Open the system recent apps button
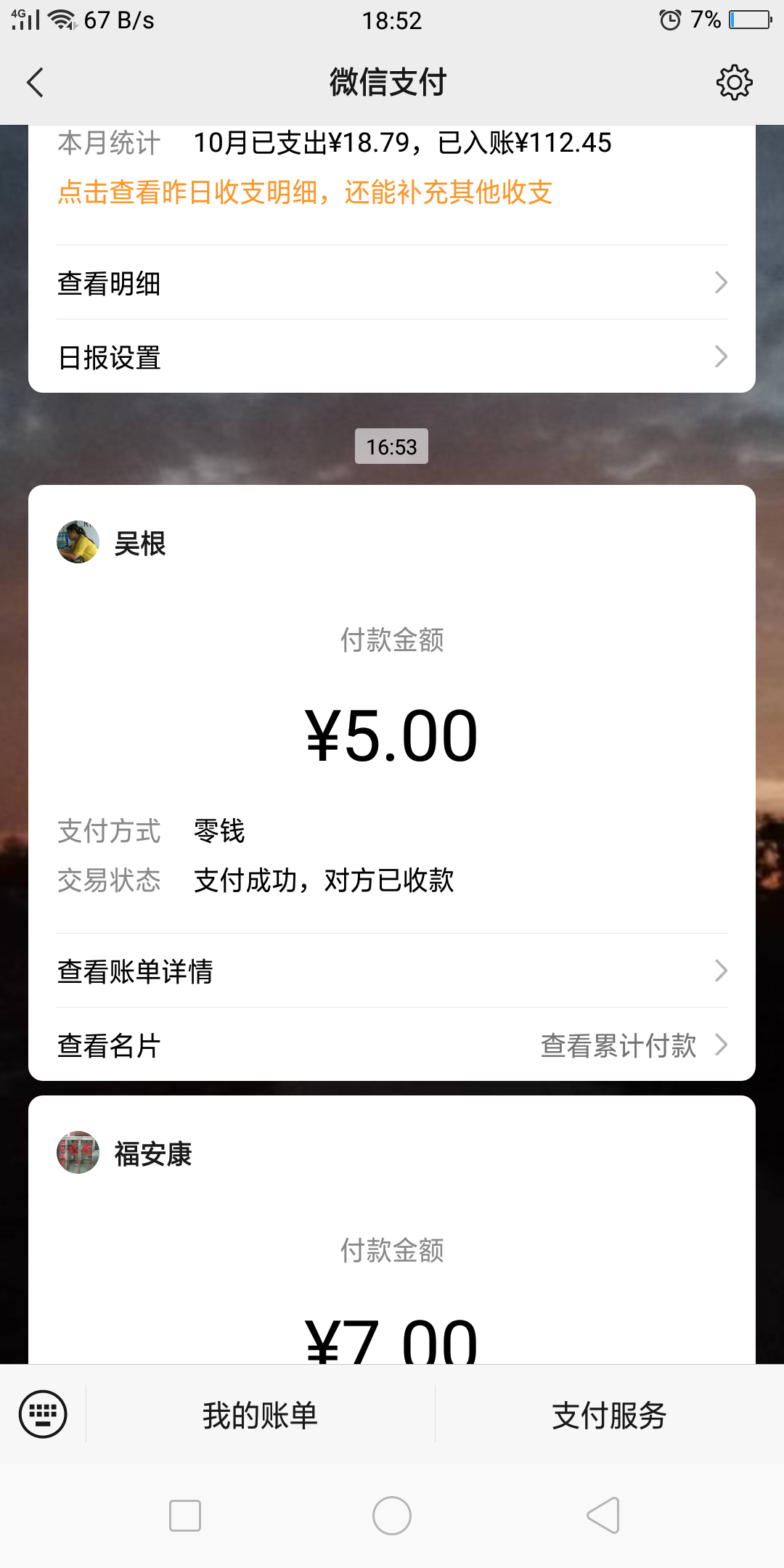This screenshot has width=784, height=1568. 185,1516
